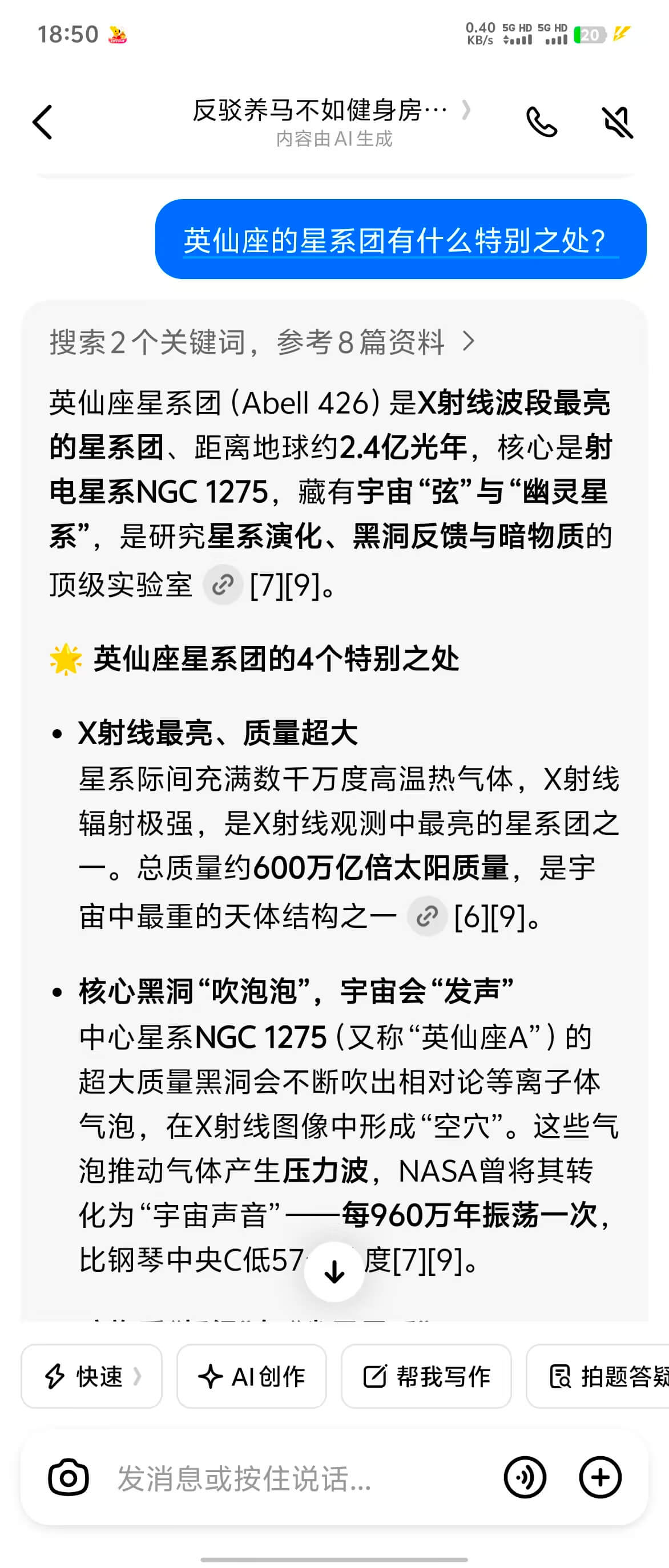Open the camera from the input bar

click(x=68, y=1477)
